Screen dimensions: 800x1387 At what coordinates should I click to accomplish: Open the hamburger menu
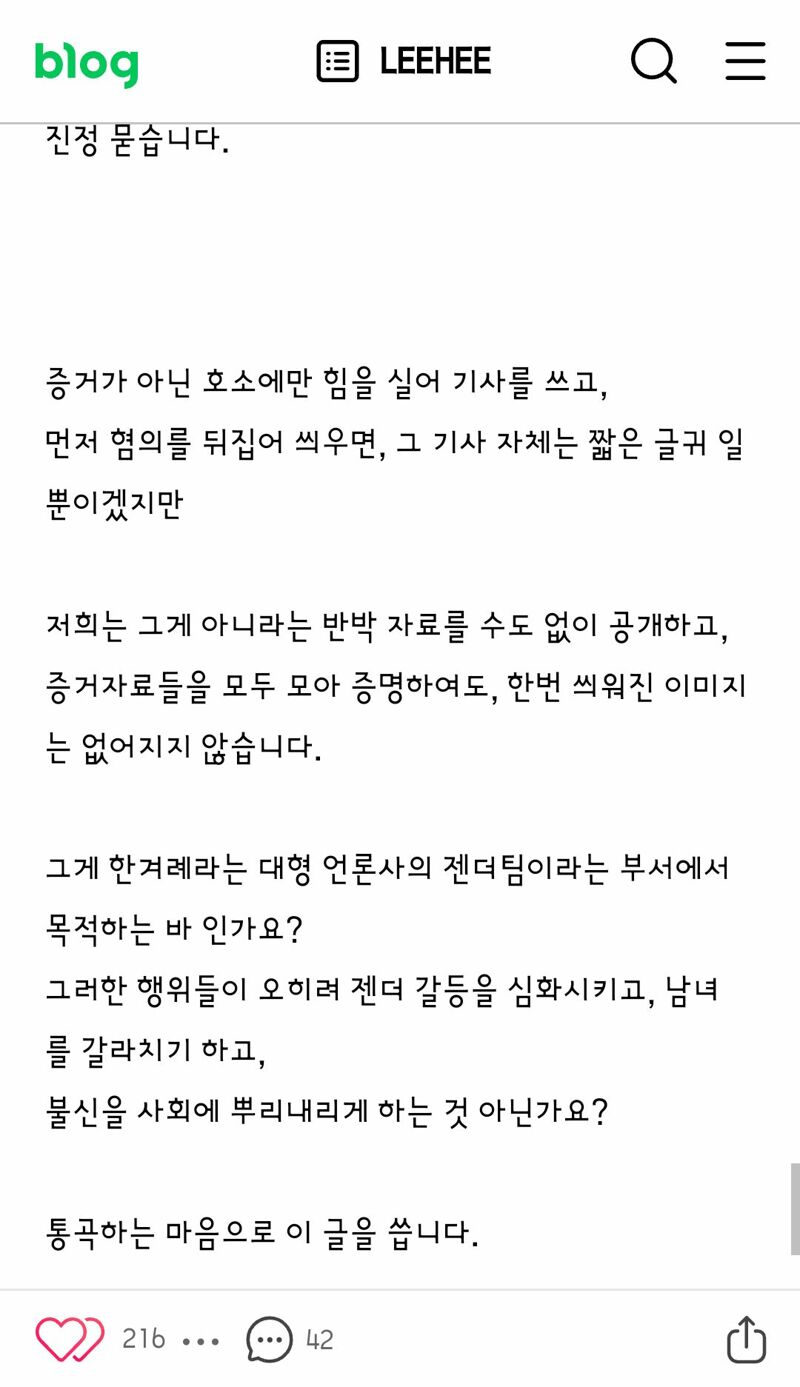click(746, 61)
